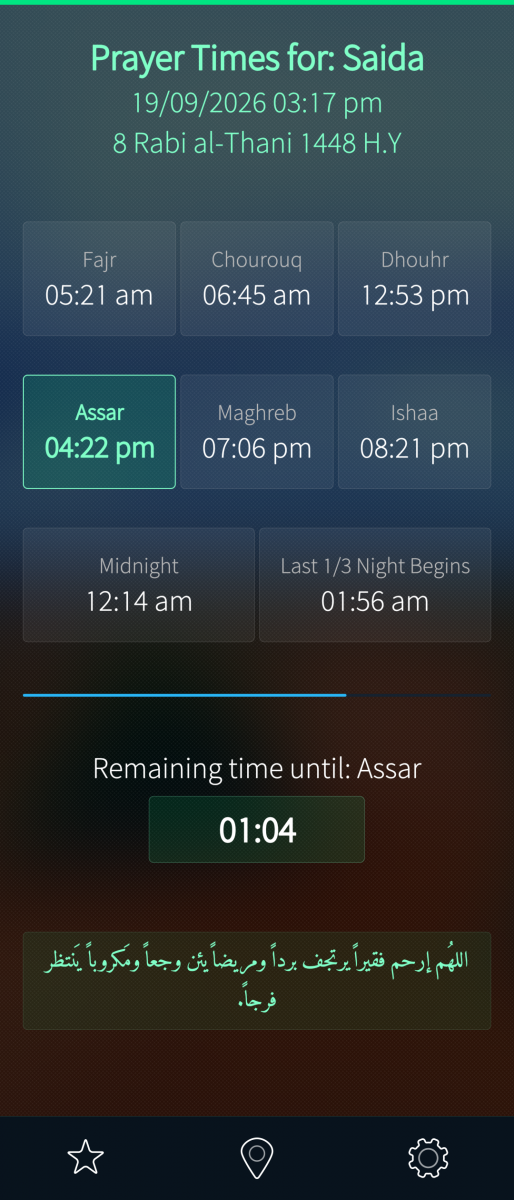514x1200 pixels.
Task: Tap the Maghreb prayer tile
Action: click(257, 432)
